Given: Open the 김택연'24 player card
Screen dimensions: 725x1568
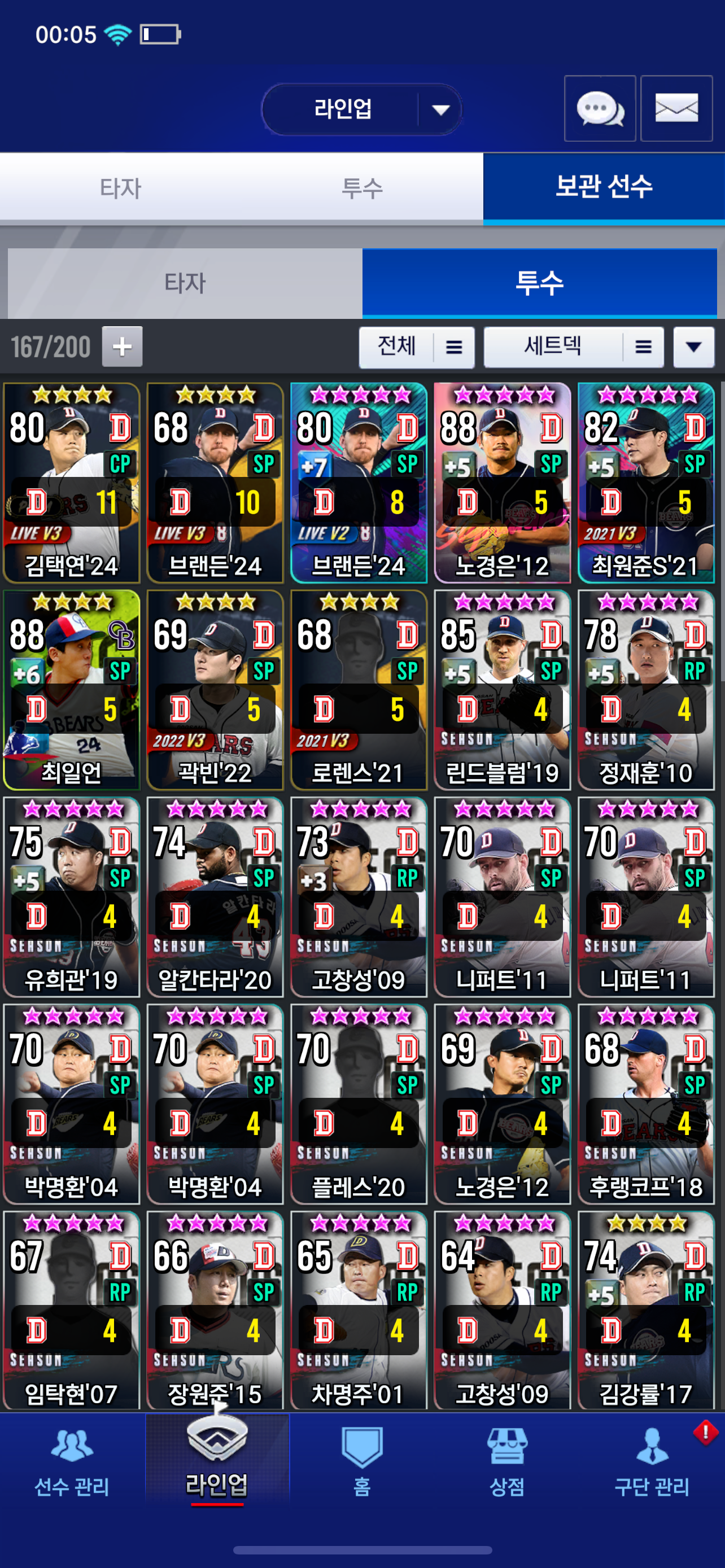Looking at the screenshot, I should (x=72, y=483).
